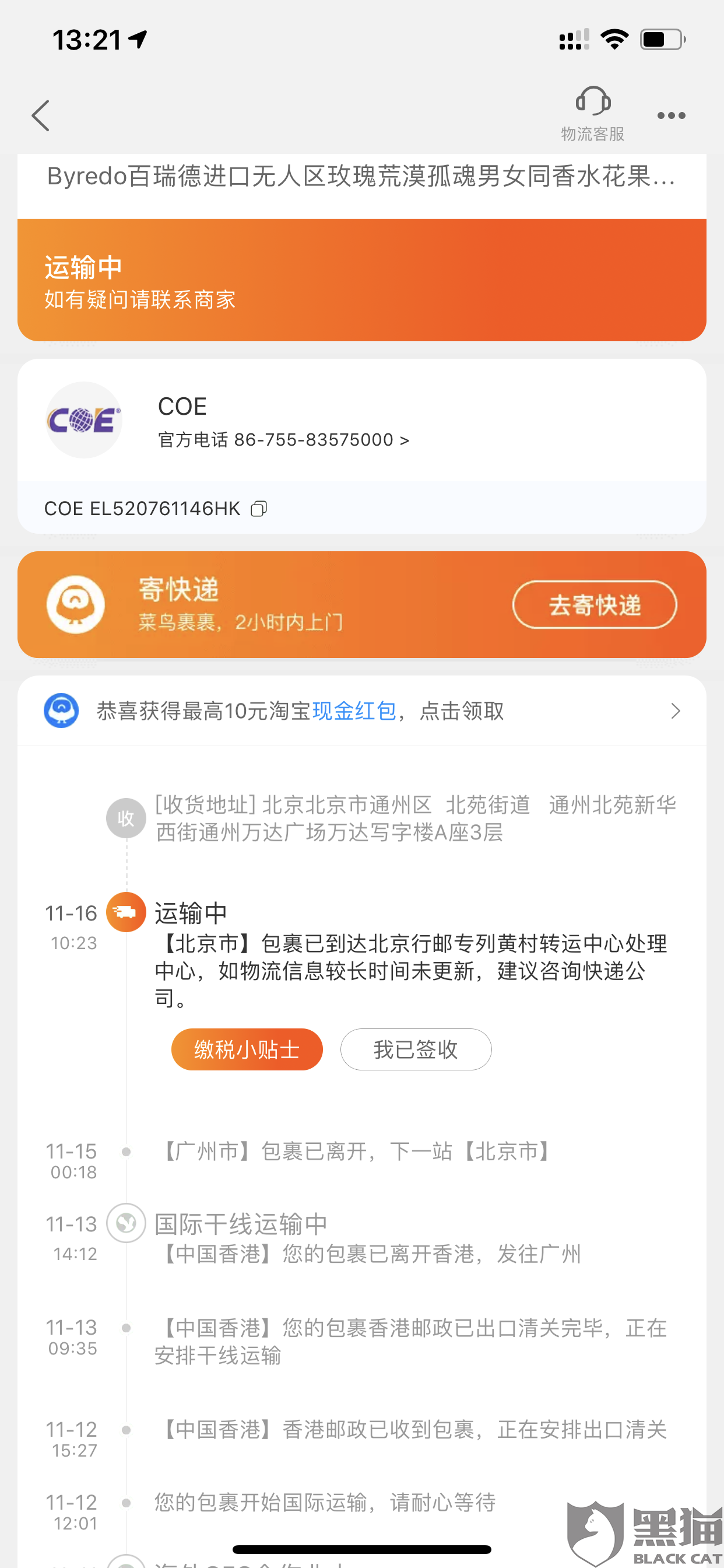Copy the COE tracking number
724x1568 pixels.
click(259, 509)
